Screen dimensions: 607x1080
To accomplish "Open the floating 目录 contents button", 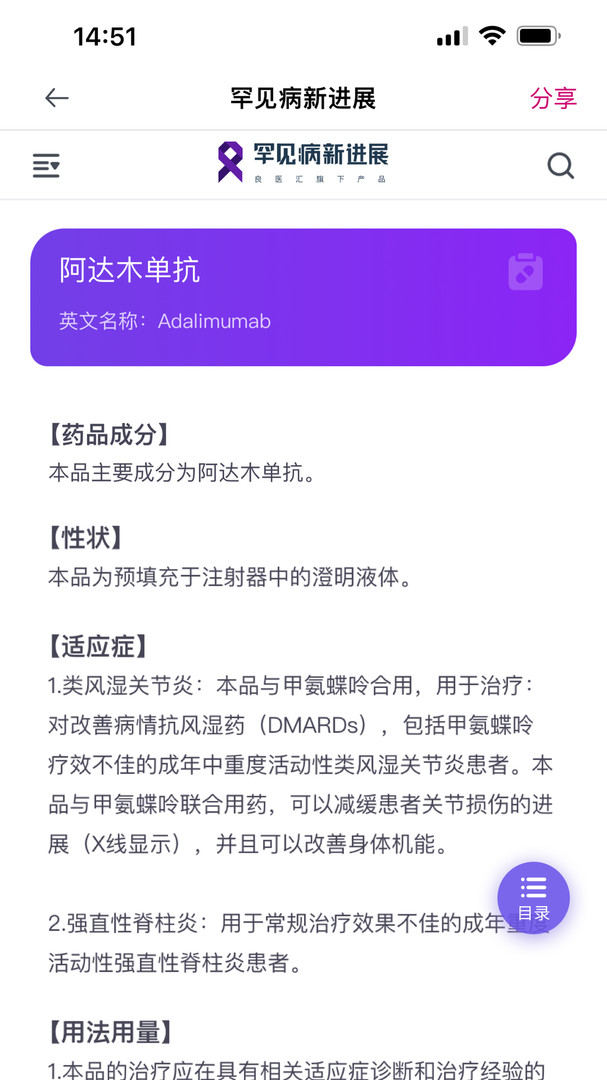I will pos(533,897).
